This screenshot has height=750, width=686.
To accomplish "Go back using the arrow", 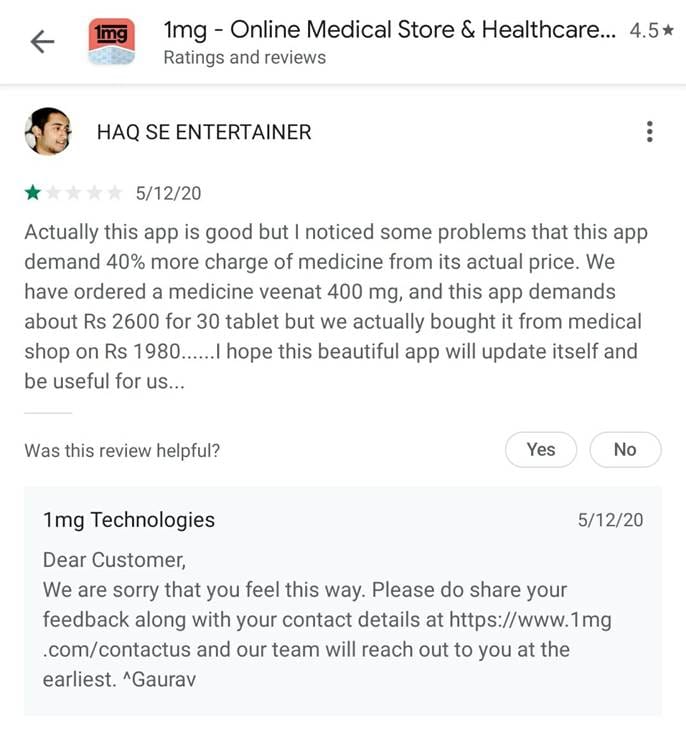I will click(42, 42).
